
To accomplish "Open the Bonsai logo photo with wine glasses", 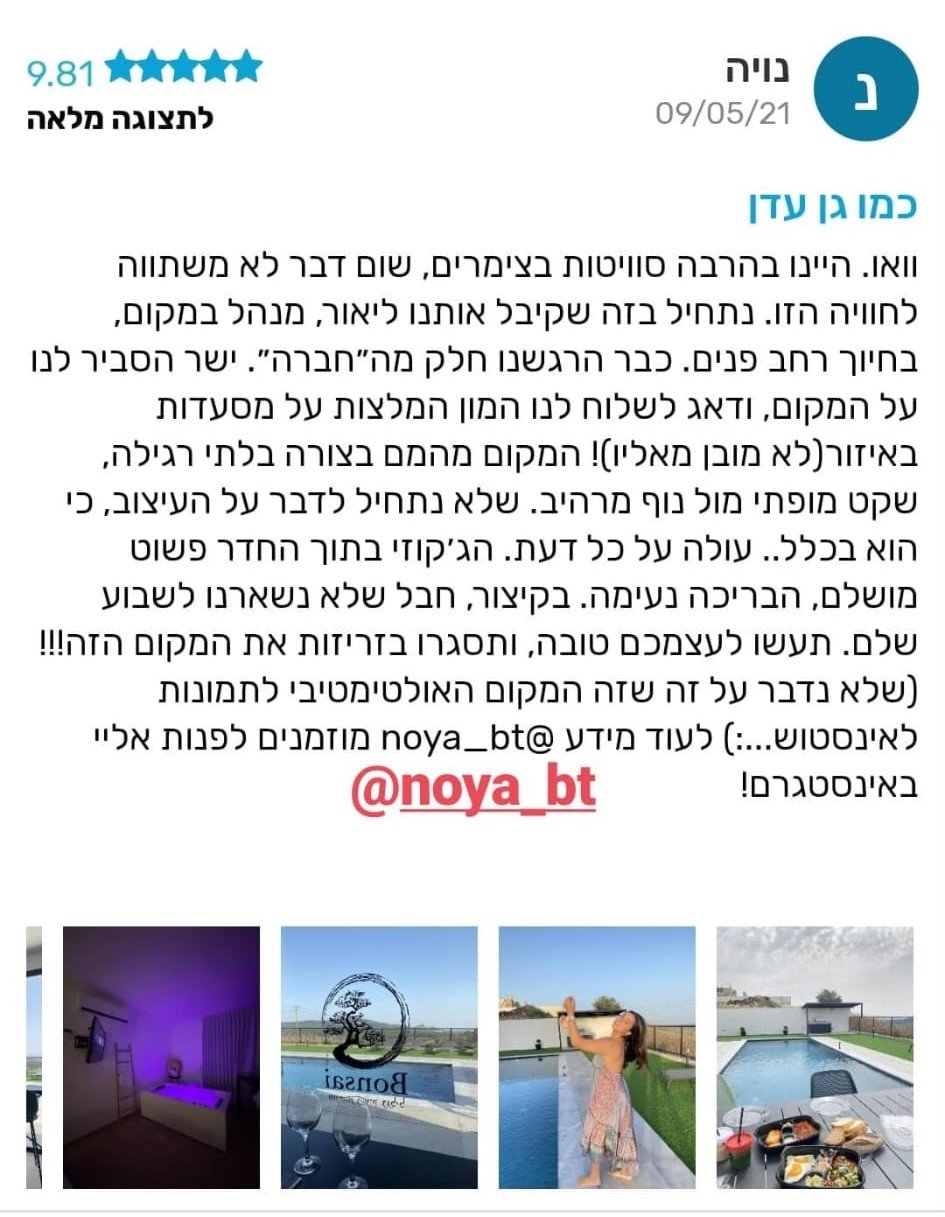I will click(x=379, y=1056).
